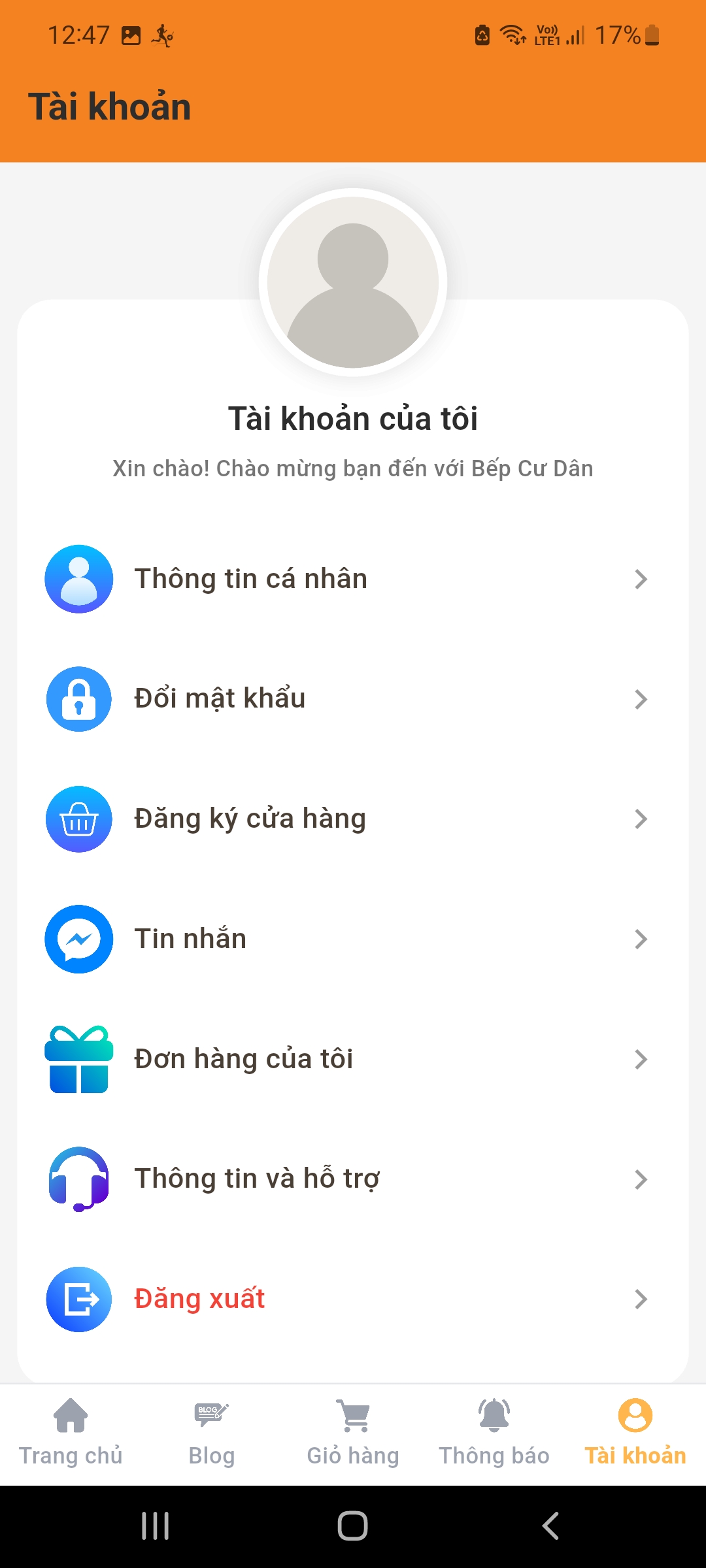Tap the profile avatar picture
The height and width of the screenshot is (1568, 706).
pos(353,281)
